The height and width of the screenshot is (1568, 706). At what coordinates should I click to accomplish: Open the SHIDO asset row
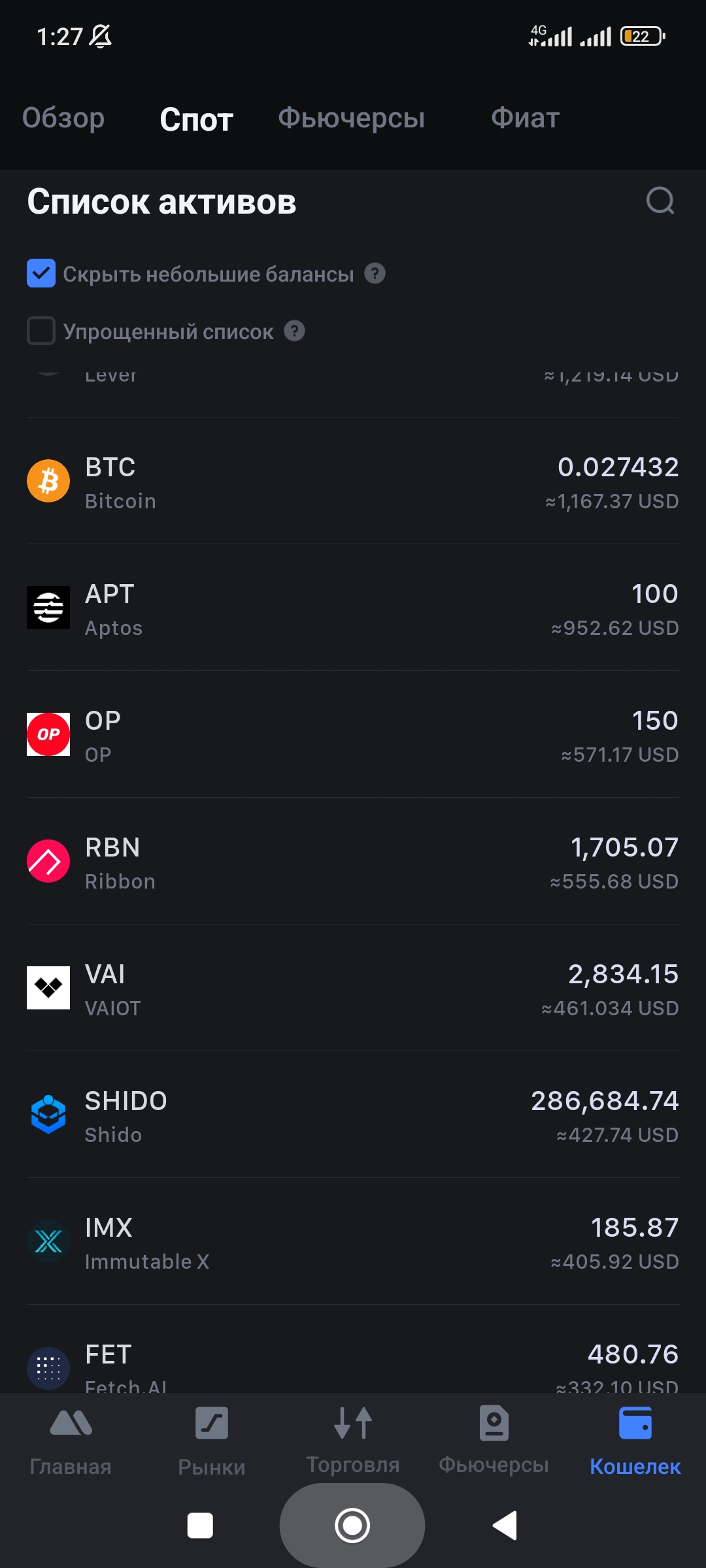click(353, 1116)
